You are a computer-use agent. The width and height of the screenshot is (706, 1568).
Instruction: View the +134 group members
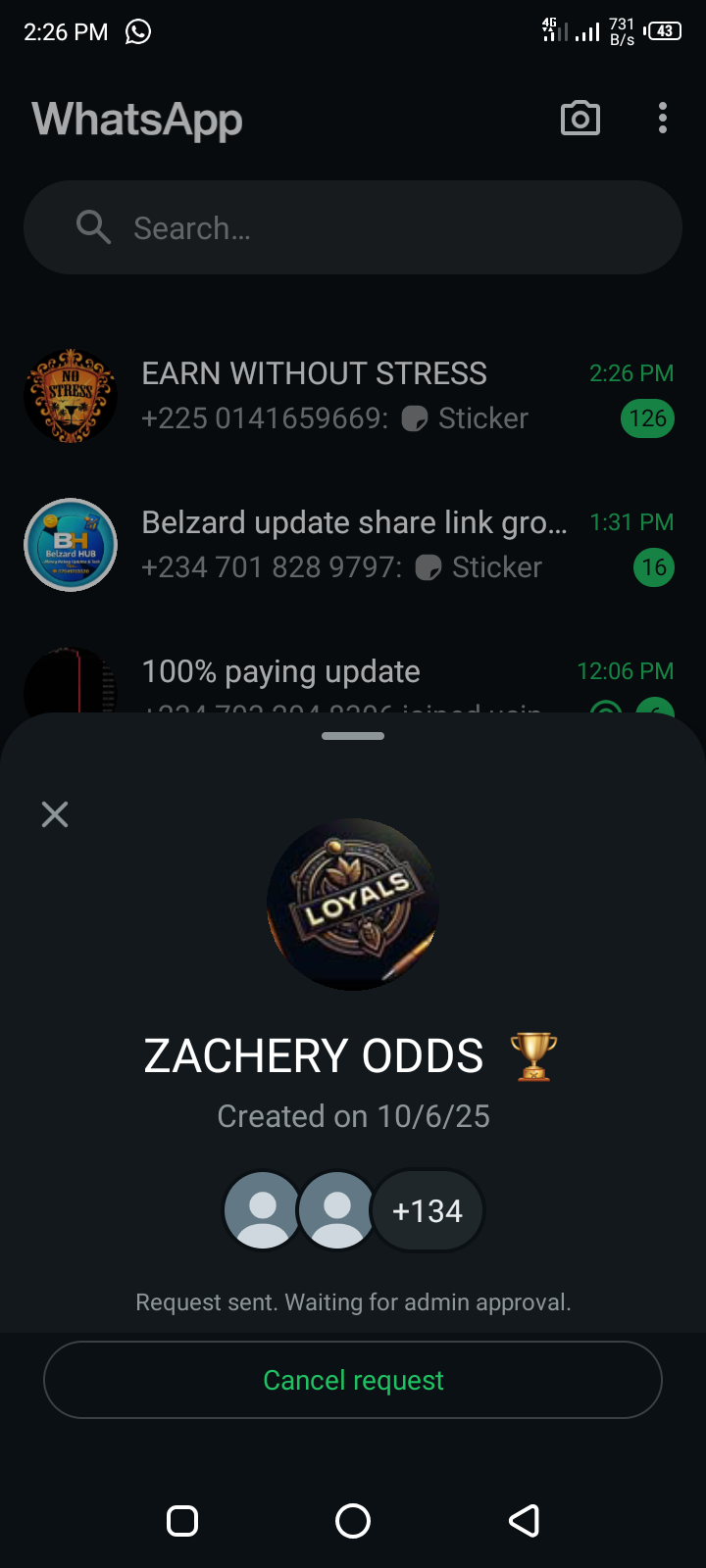(428, 1211)
